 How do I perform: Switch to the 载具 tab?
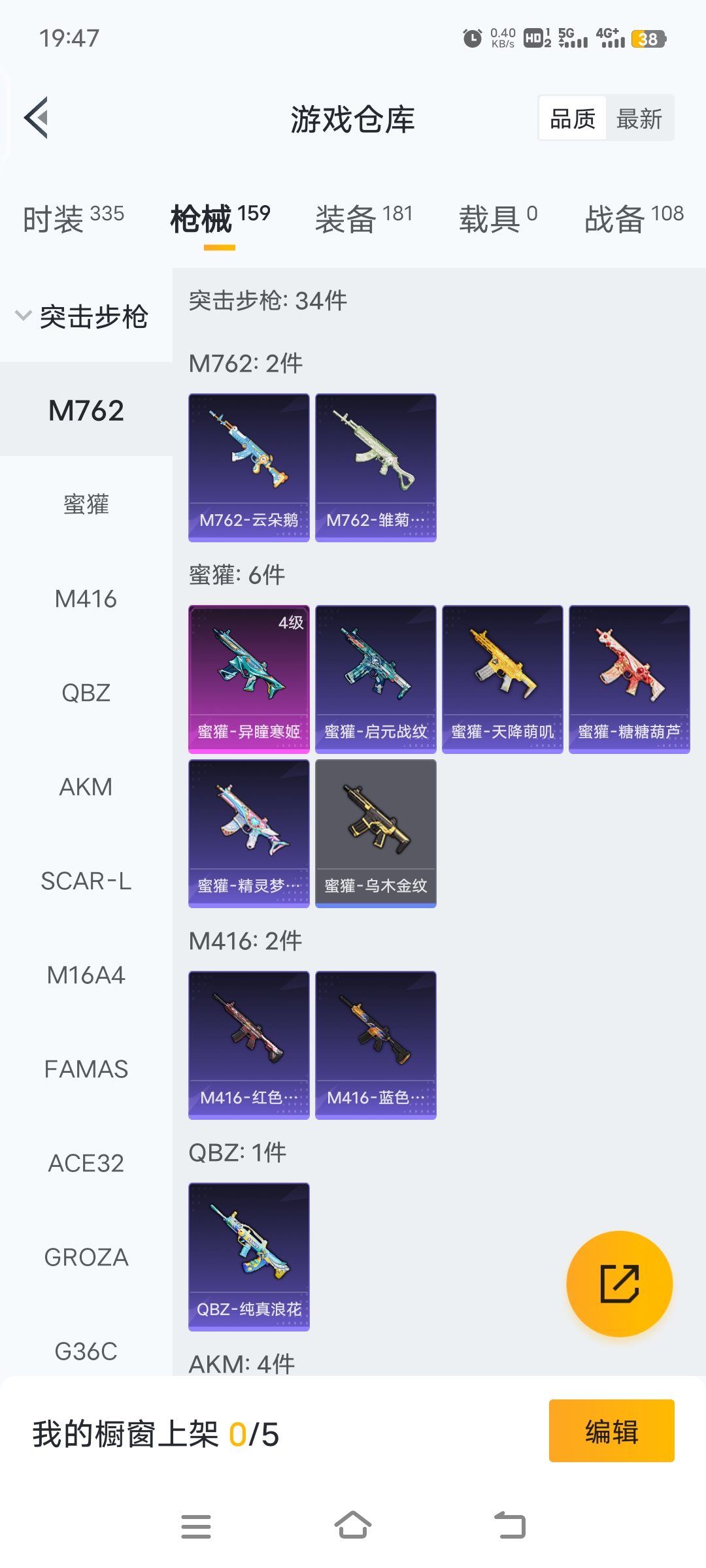click(x=497, y=219)
